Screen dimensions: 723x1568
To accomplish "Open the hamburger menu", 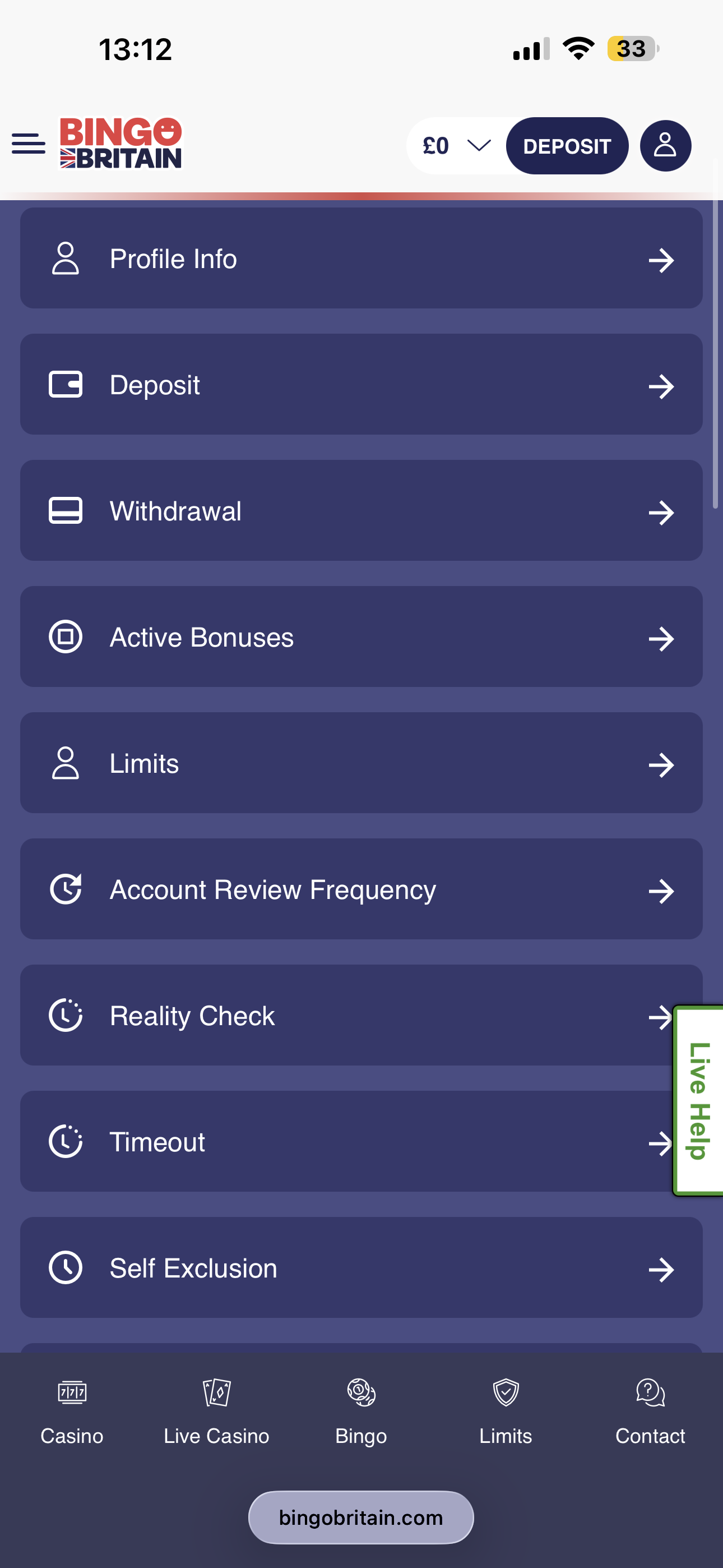I will click(x=29, y=144).
